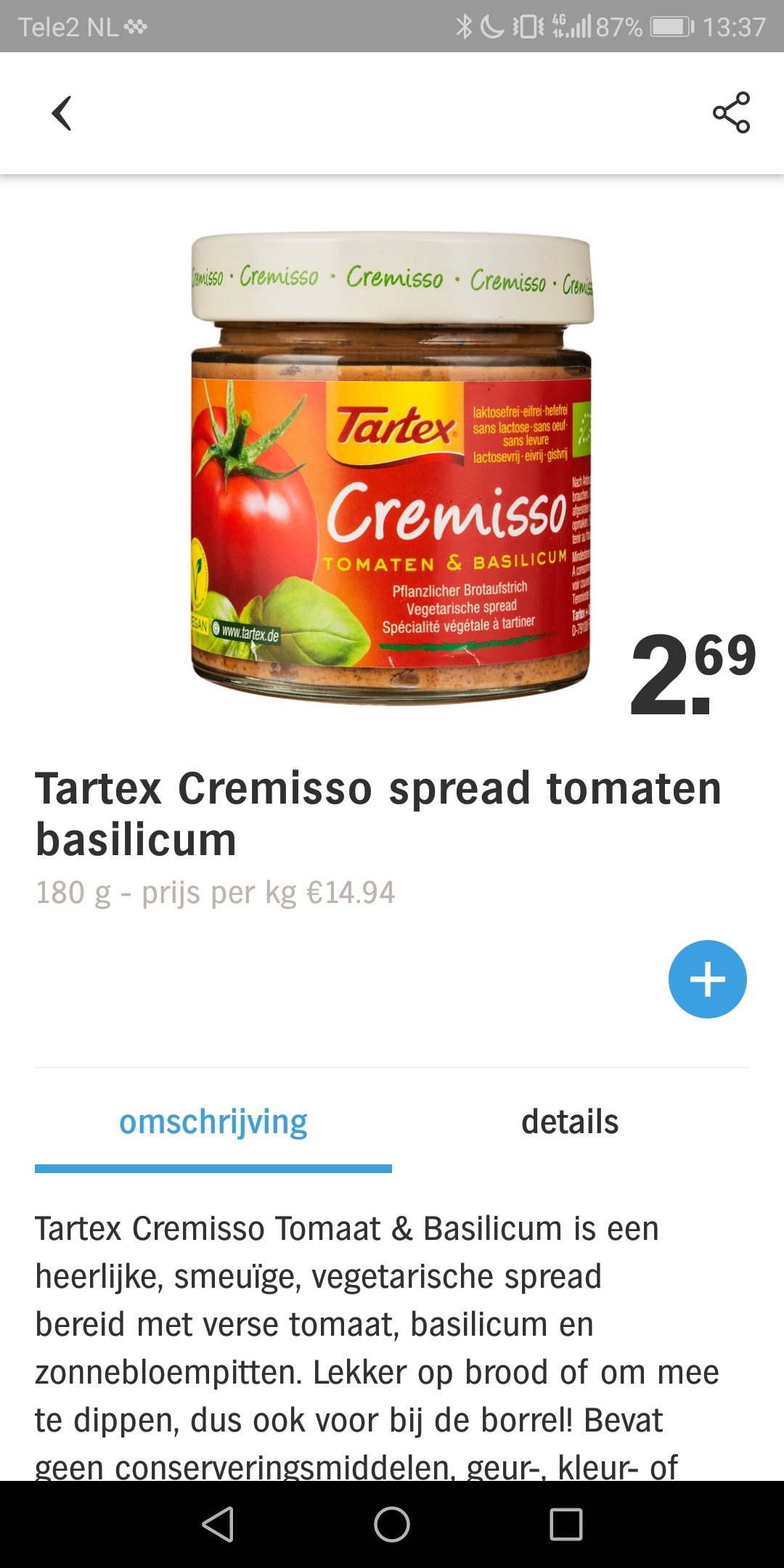Open recent apps from the navigation bar
The height and width of the screenshot is (1568, 784).
(566, 1524)
